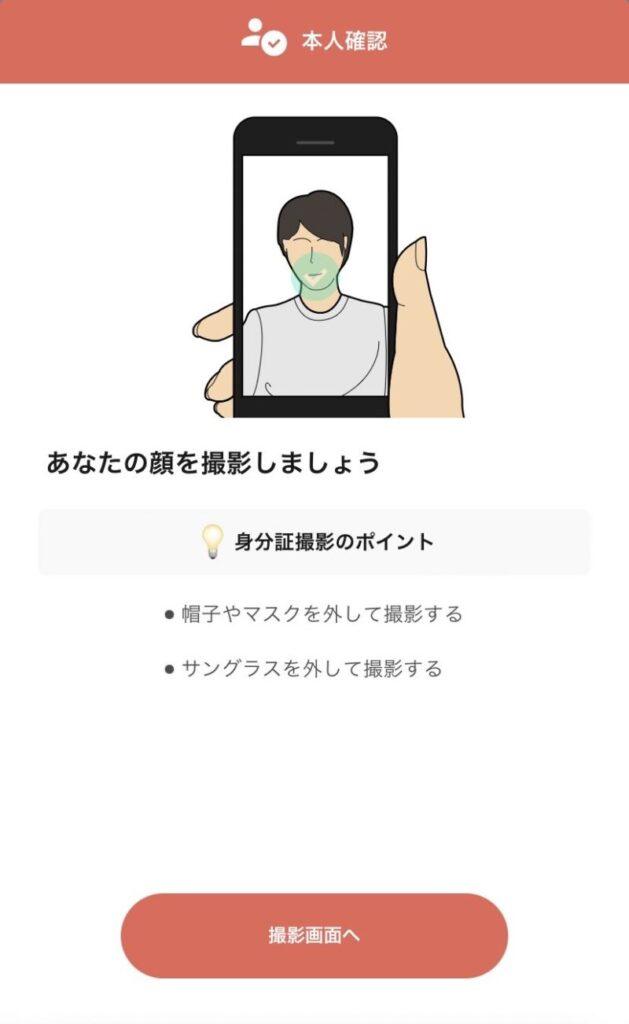Viewport: 629px width, 1024px height.
Task: Tap the 撮影画面へ button
Action: 314,936
